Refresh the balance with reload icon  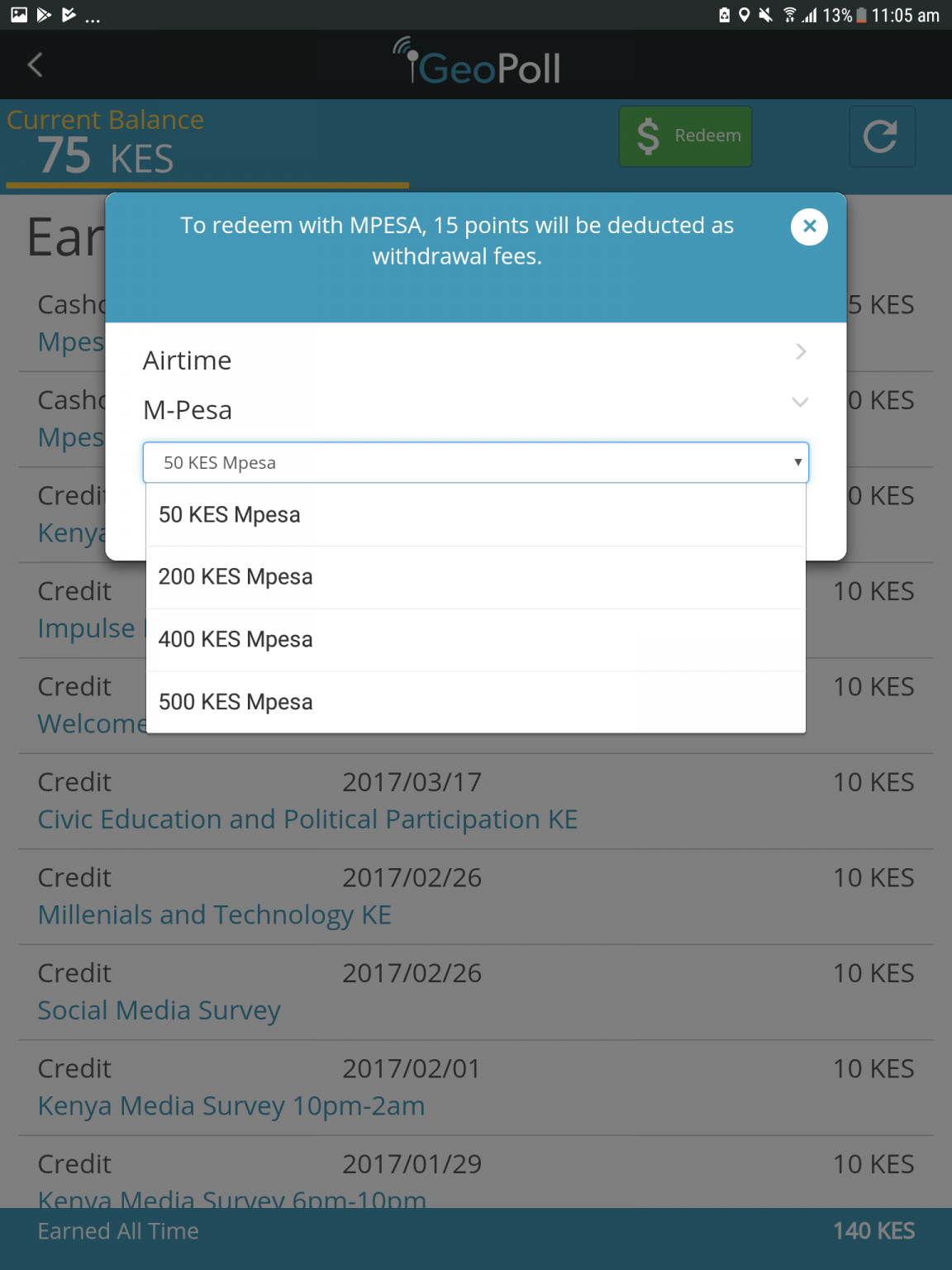click(881, 136)
